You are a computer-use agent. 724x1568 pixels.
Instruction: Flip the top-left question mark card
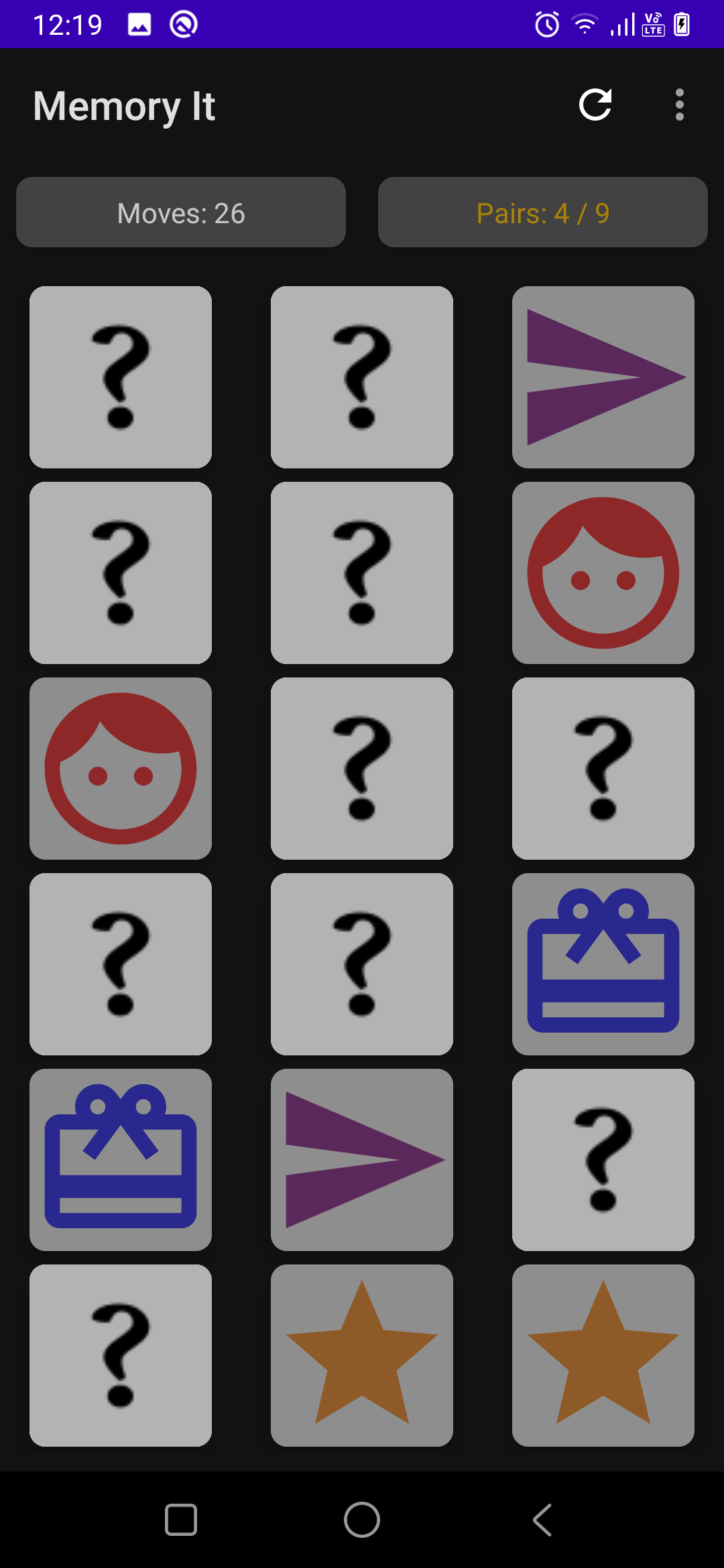(x=121, y=376)
